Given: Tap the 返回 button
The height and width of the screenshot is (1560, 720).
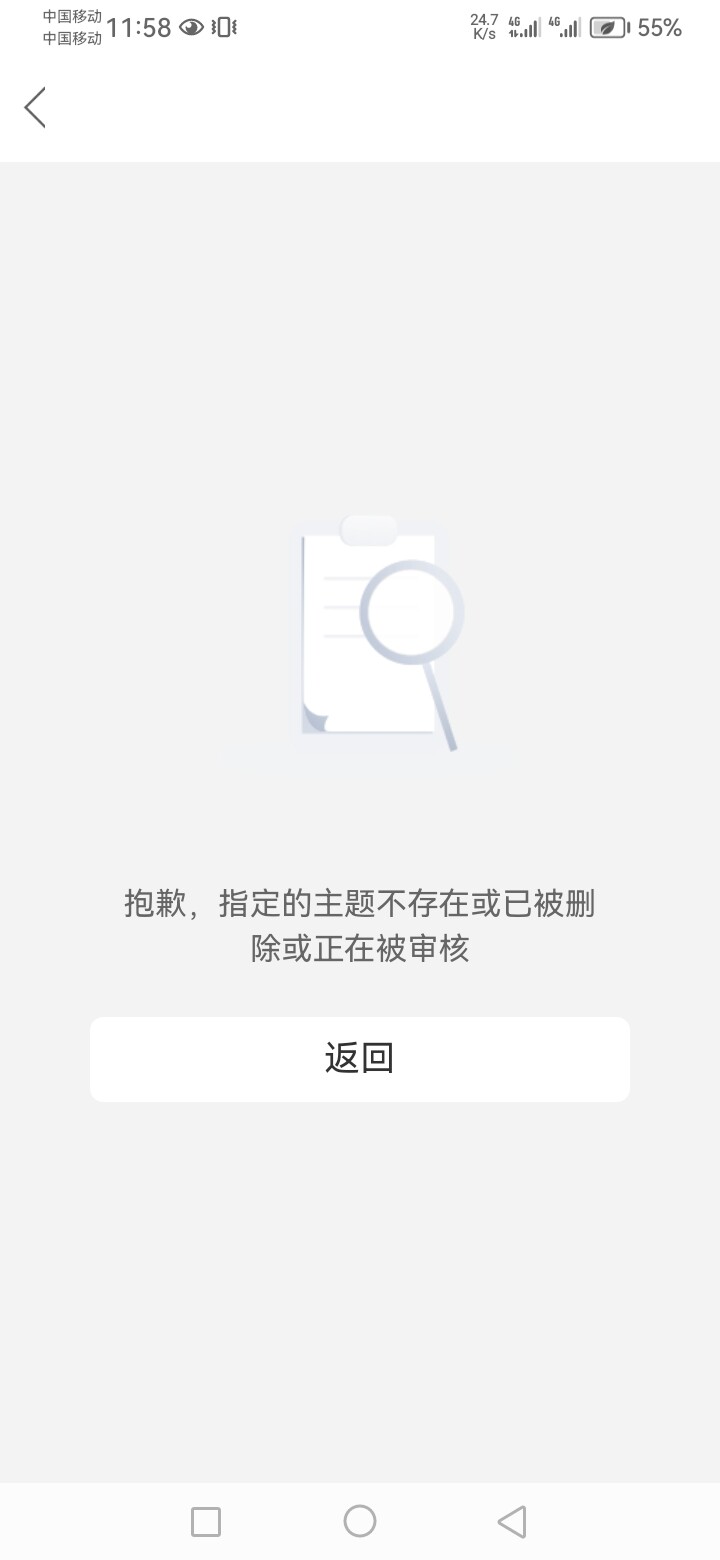Looking at the screenshot, I should coord(360,1059).
